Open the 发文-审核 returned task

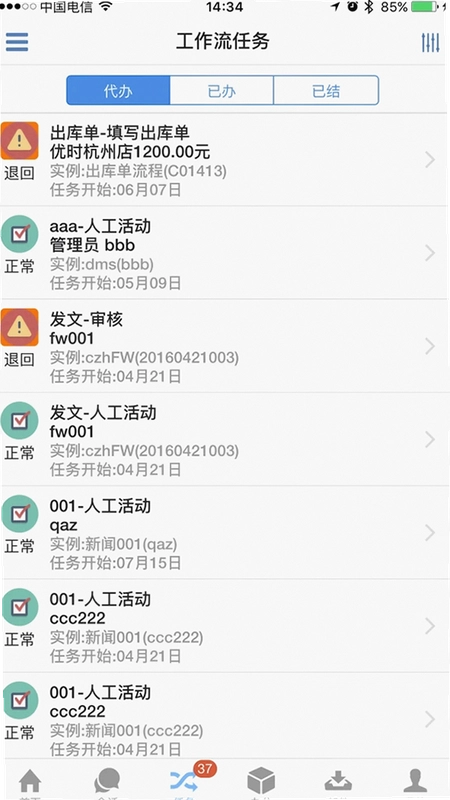225,346
